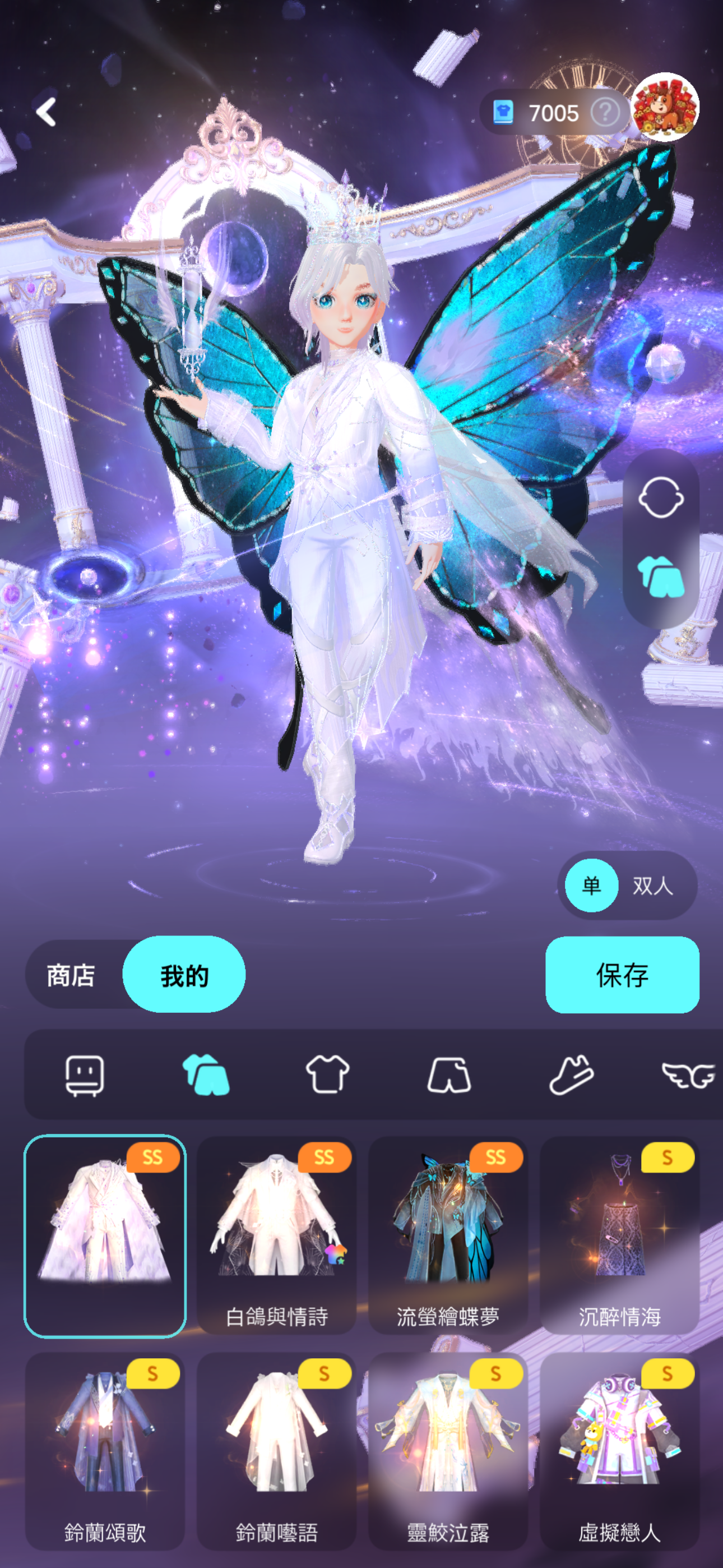Viewport: 723px width, 1568px height.
Task: Switch to 双人 mode
Action: (x=652, y=885)
